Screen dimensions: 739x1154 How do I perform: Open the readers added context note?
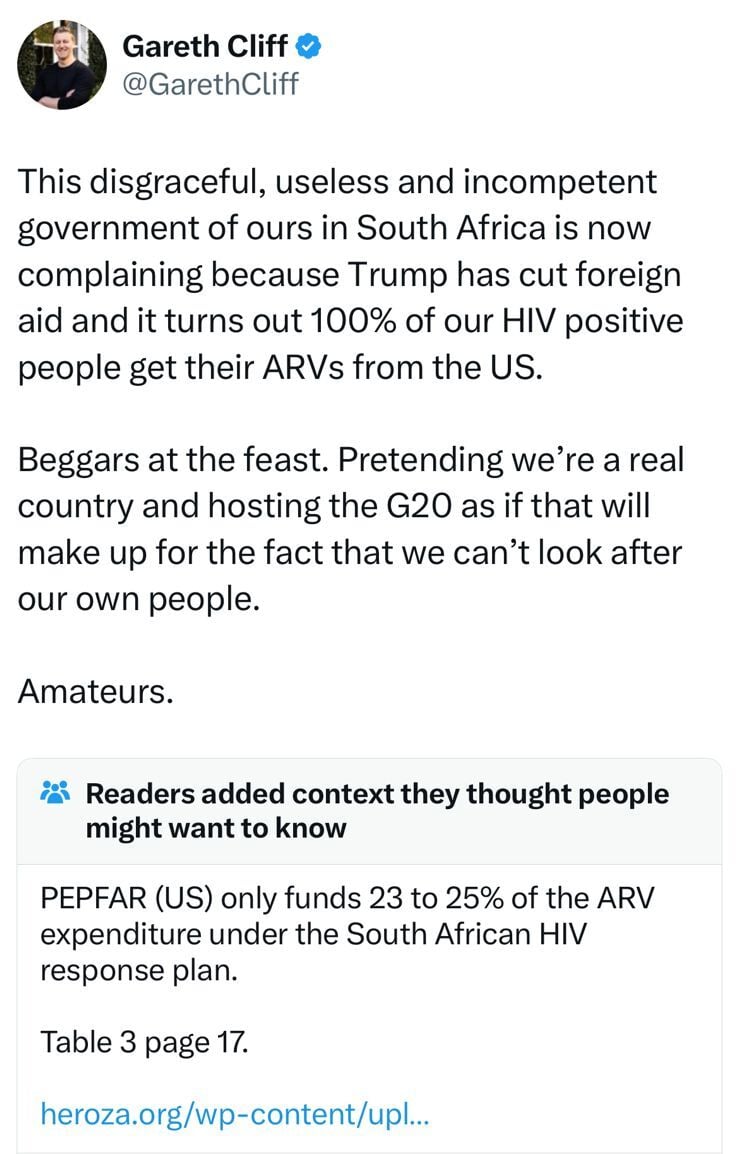coord(376,811)
